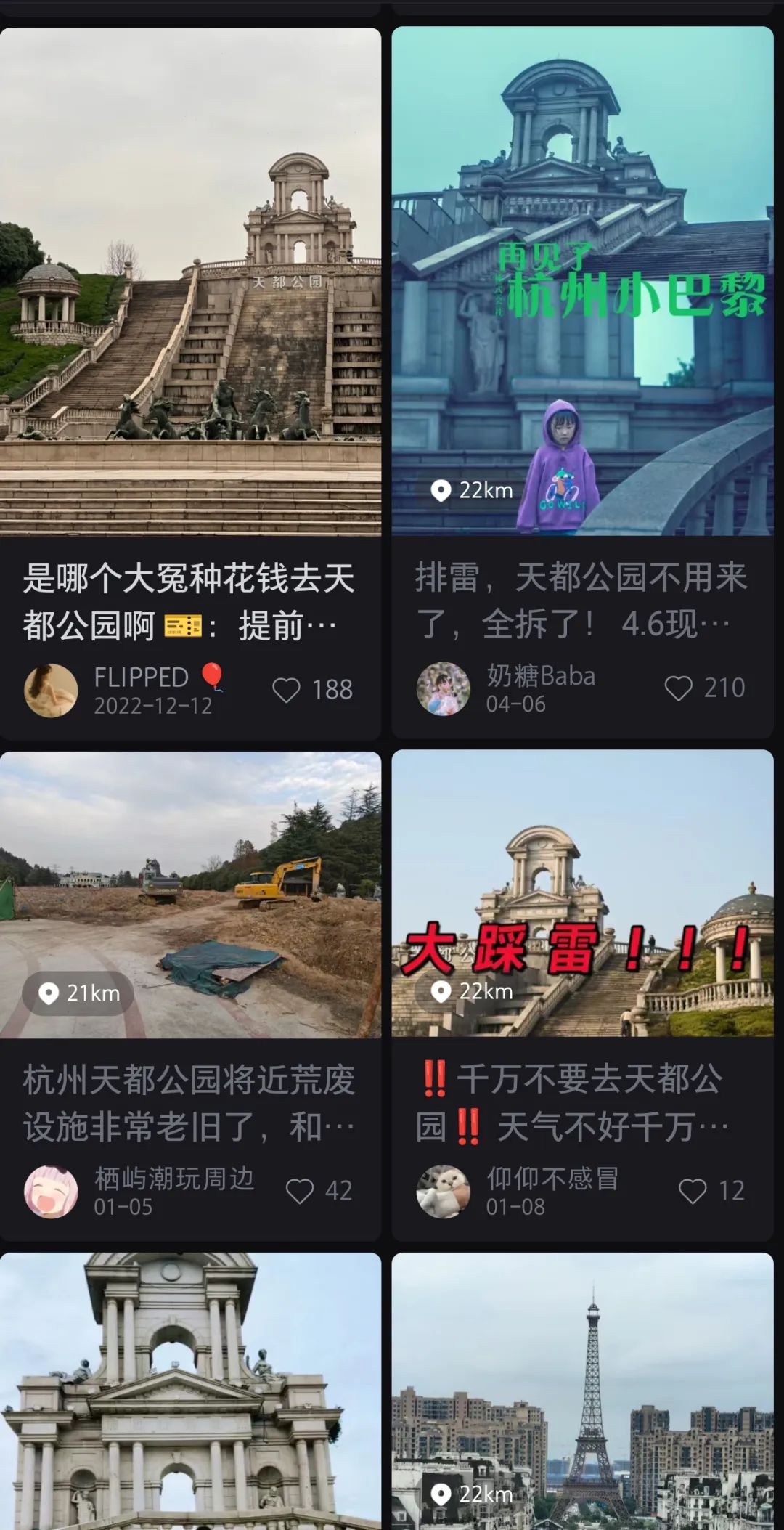
Task: Like the post by 栖屿潮玩周边
Action: (x=300, y=1191)
